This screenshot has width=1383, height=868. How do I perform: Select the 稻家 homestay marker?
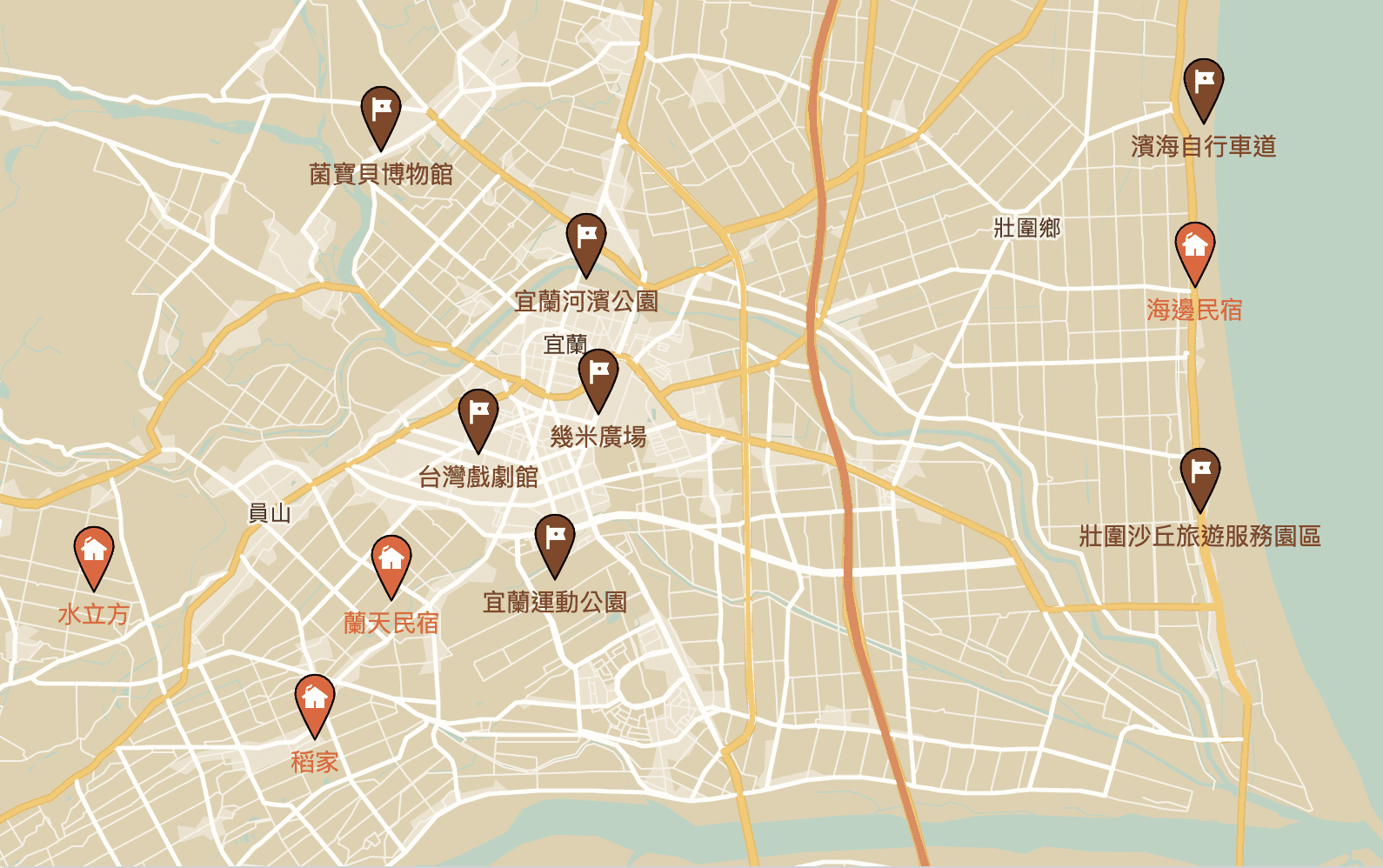click(315, 701)
